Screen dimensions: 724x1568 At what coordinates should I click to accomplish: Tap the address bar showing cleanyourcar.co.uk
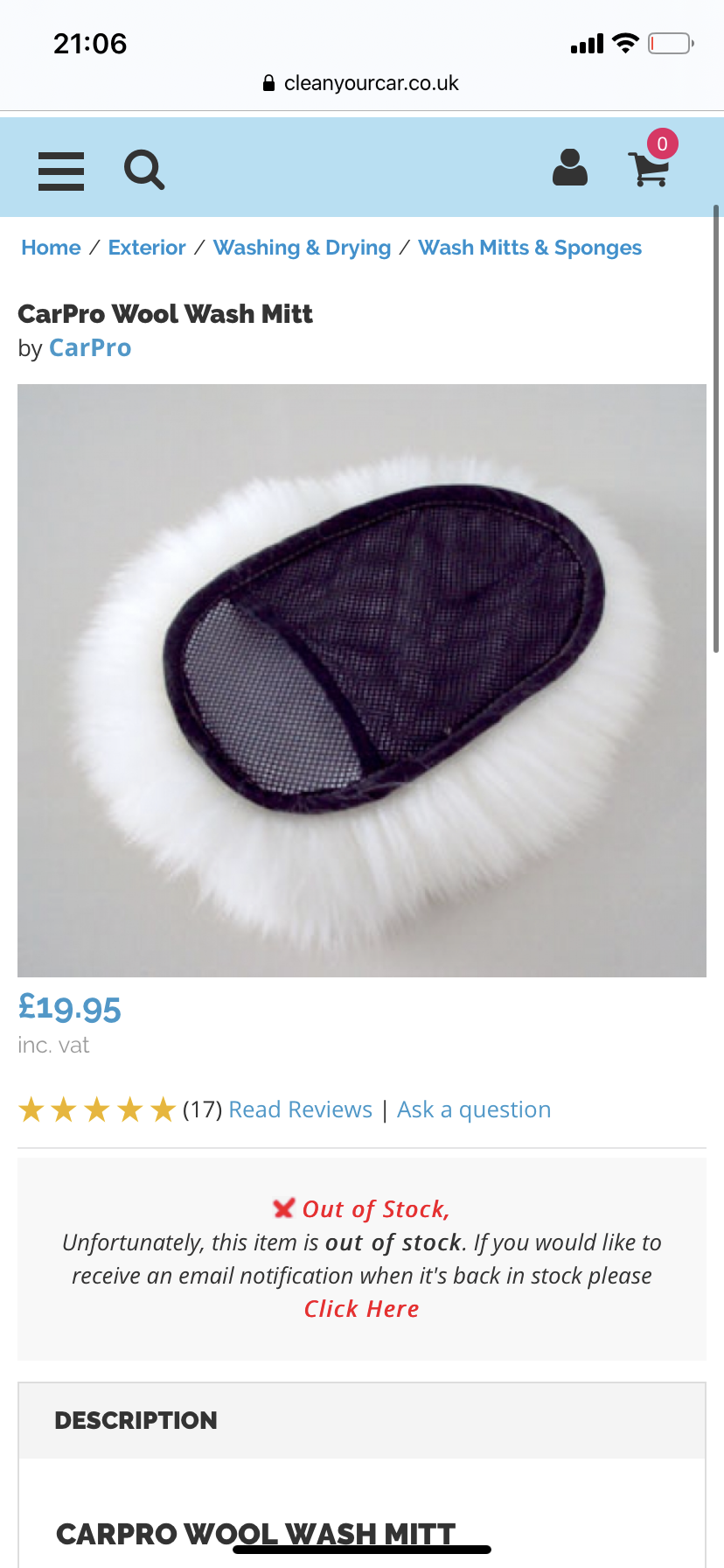pyautogui.click(x=362, y=83)
